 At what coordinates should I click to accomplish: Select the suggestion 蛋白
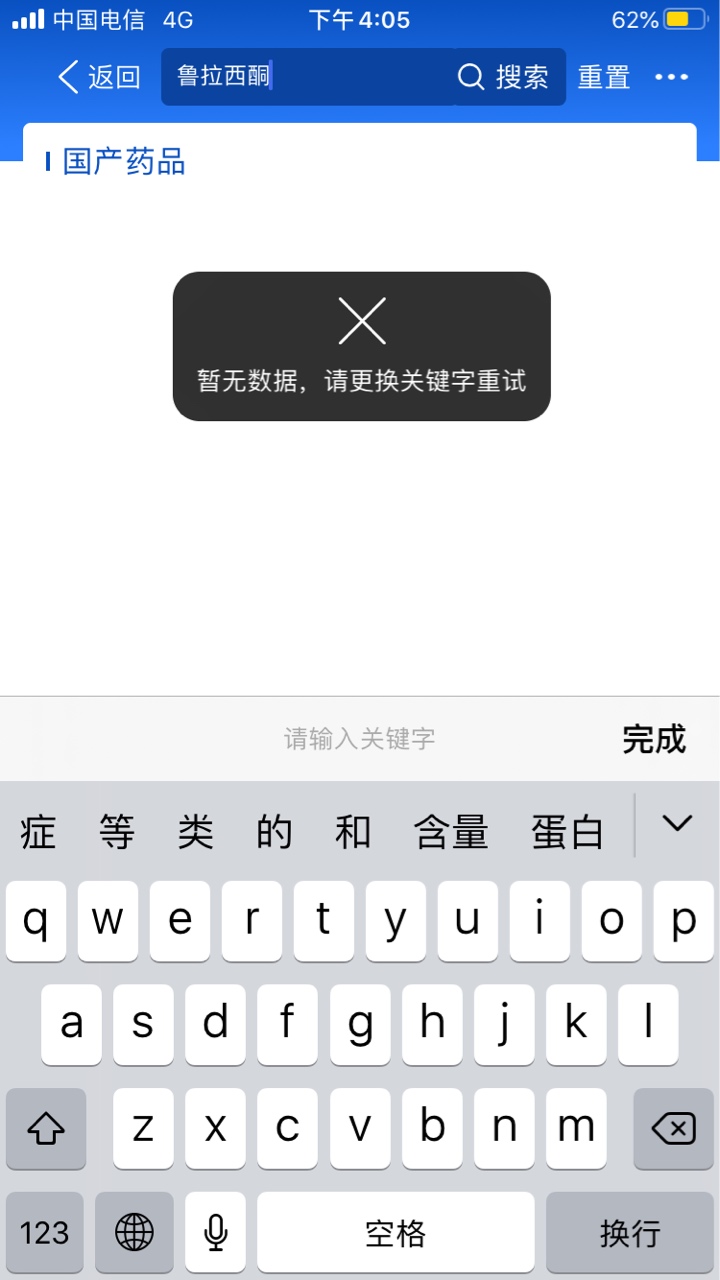567,832
